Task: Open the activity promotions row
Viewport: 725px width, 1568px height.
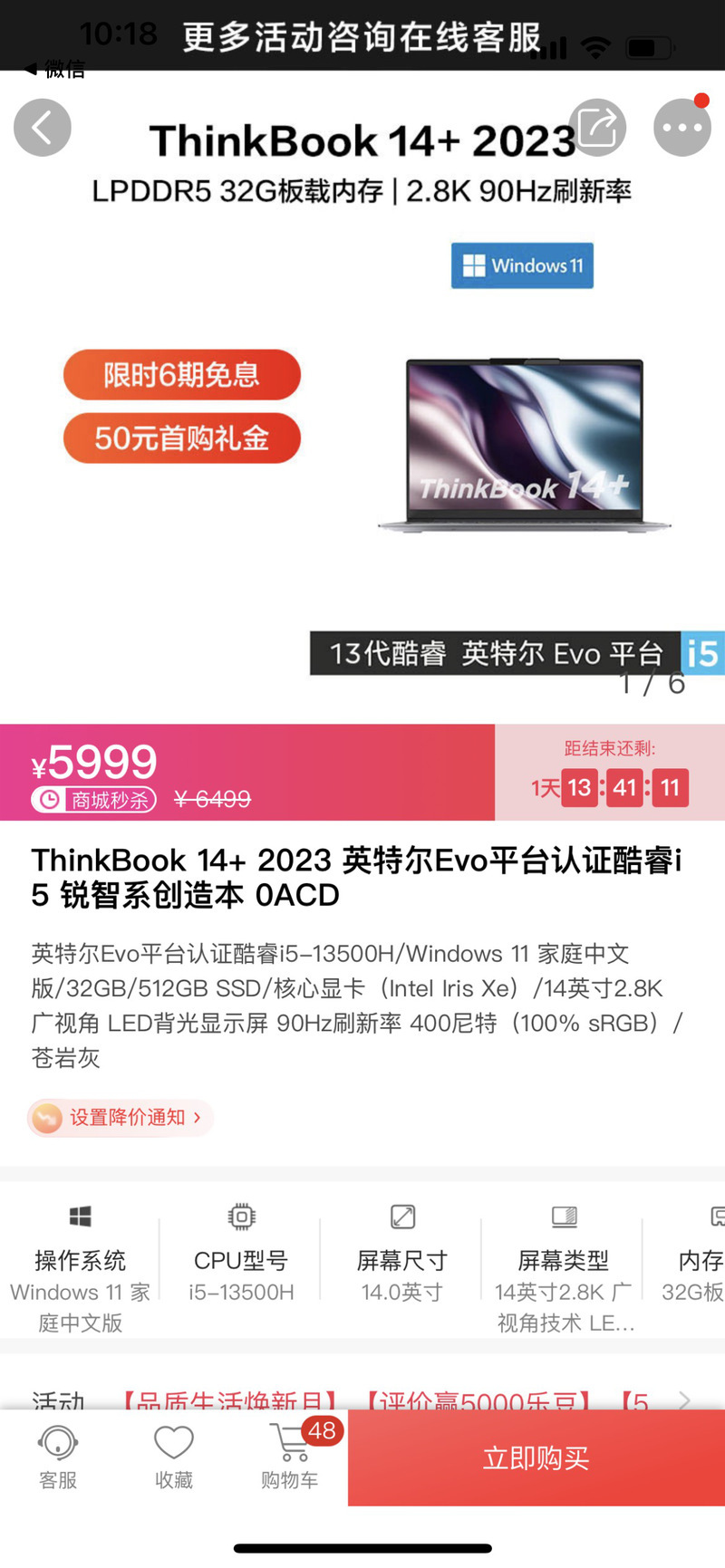Action: (x=362, y=1399)
